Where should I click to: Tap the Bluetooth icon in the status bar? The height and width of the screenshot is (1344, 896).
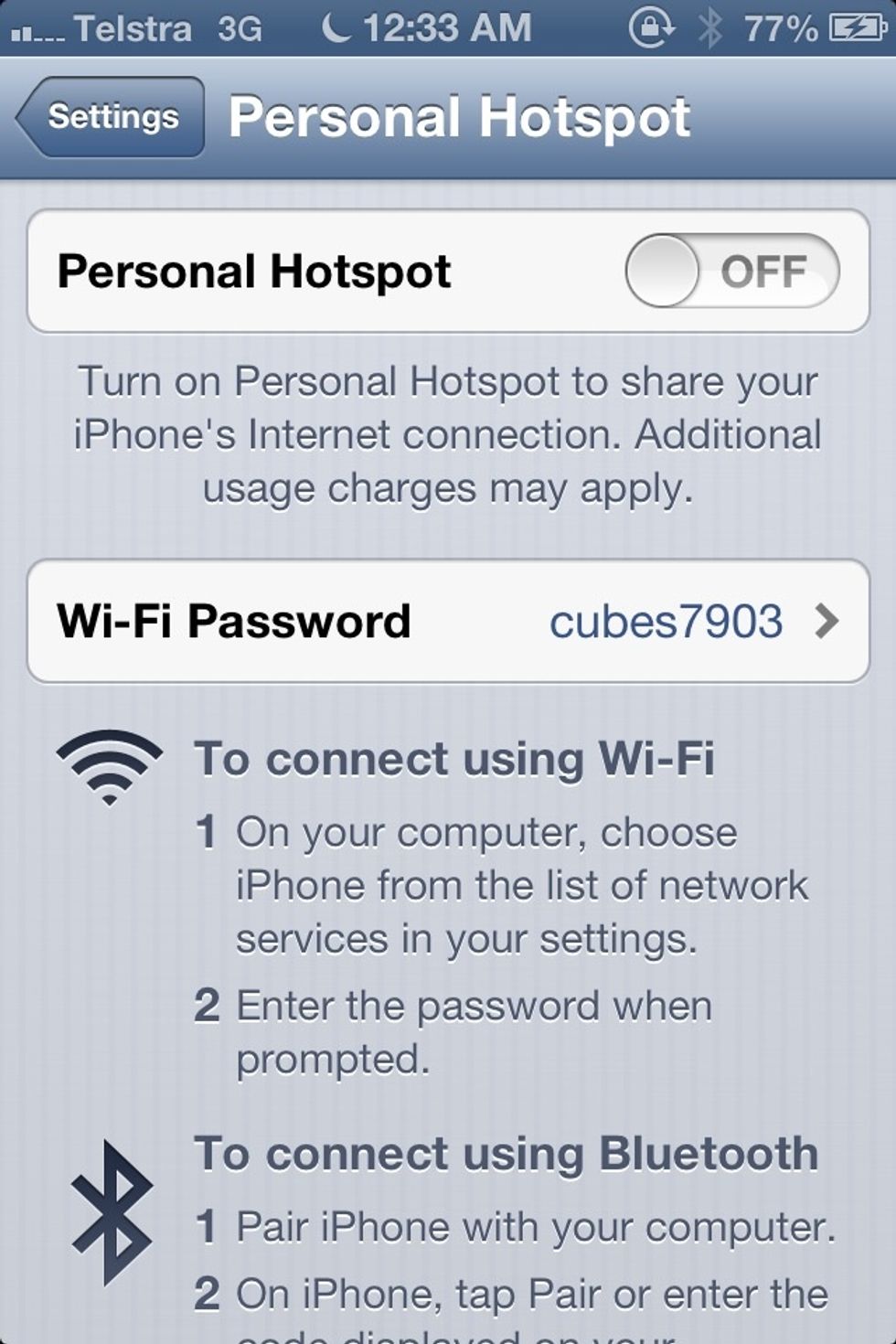(x=710, y=27)
